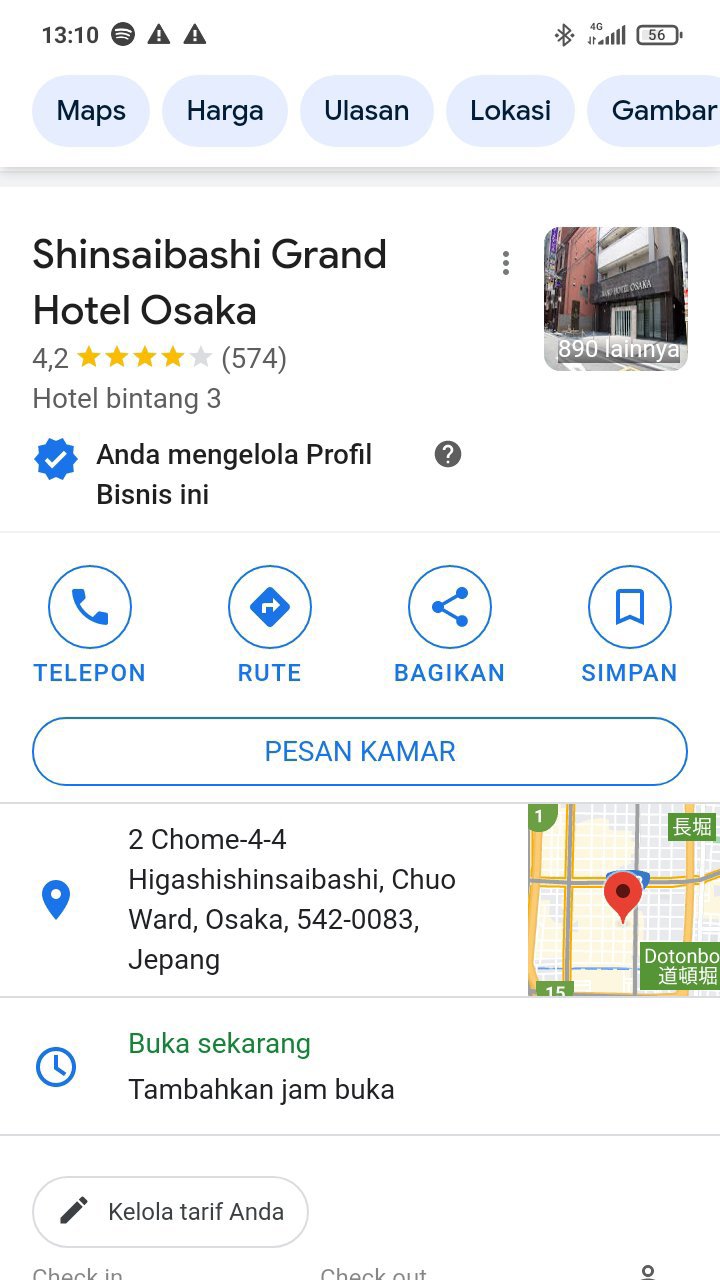
Task: Open the Ulasan chip
Action: pos(366,111)
